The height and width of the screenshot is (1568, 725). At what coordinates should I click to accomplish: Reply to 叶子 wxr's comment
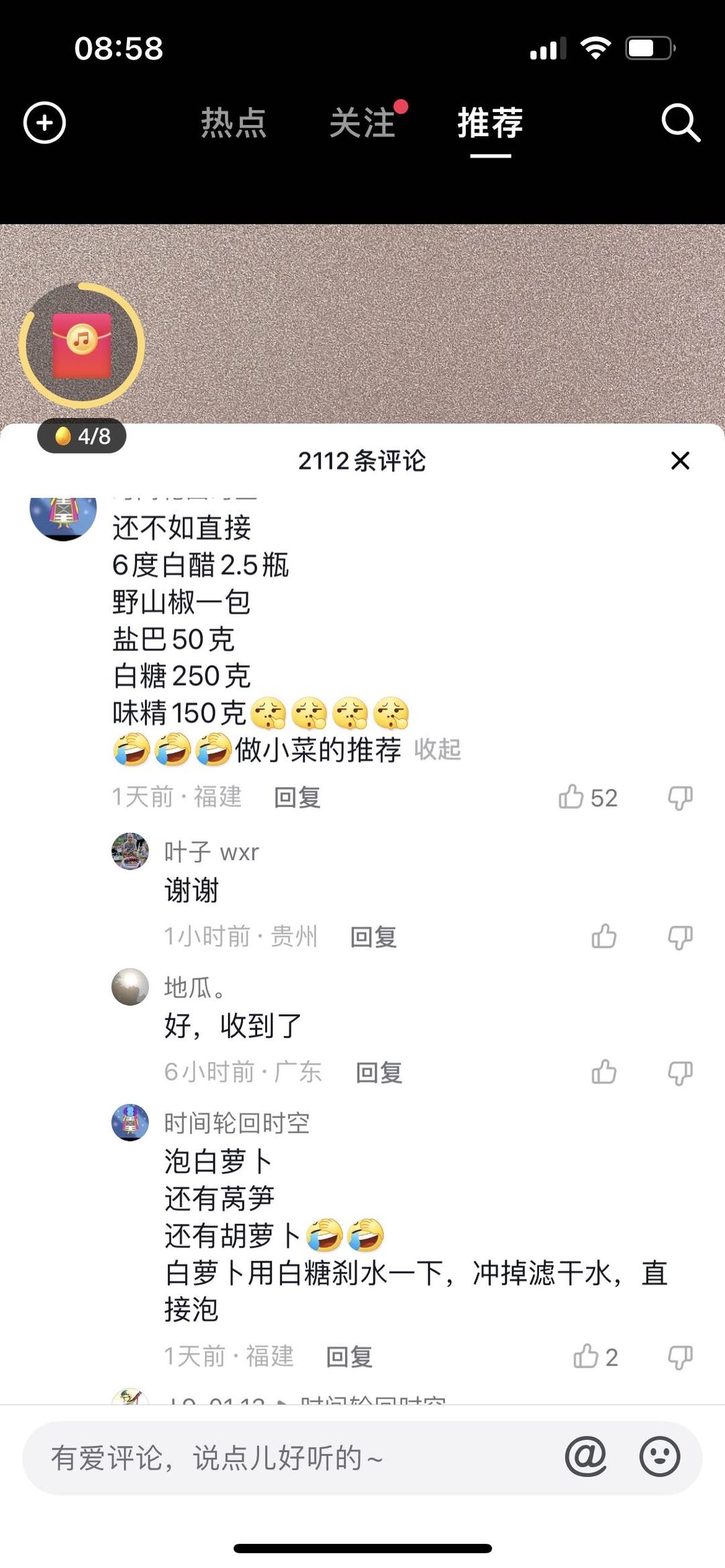tap(373, 937)
